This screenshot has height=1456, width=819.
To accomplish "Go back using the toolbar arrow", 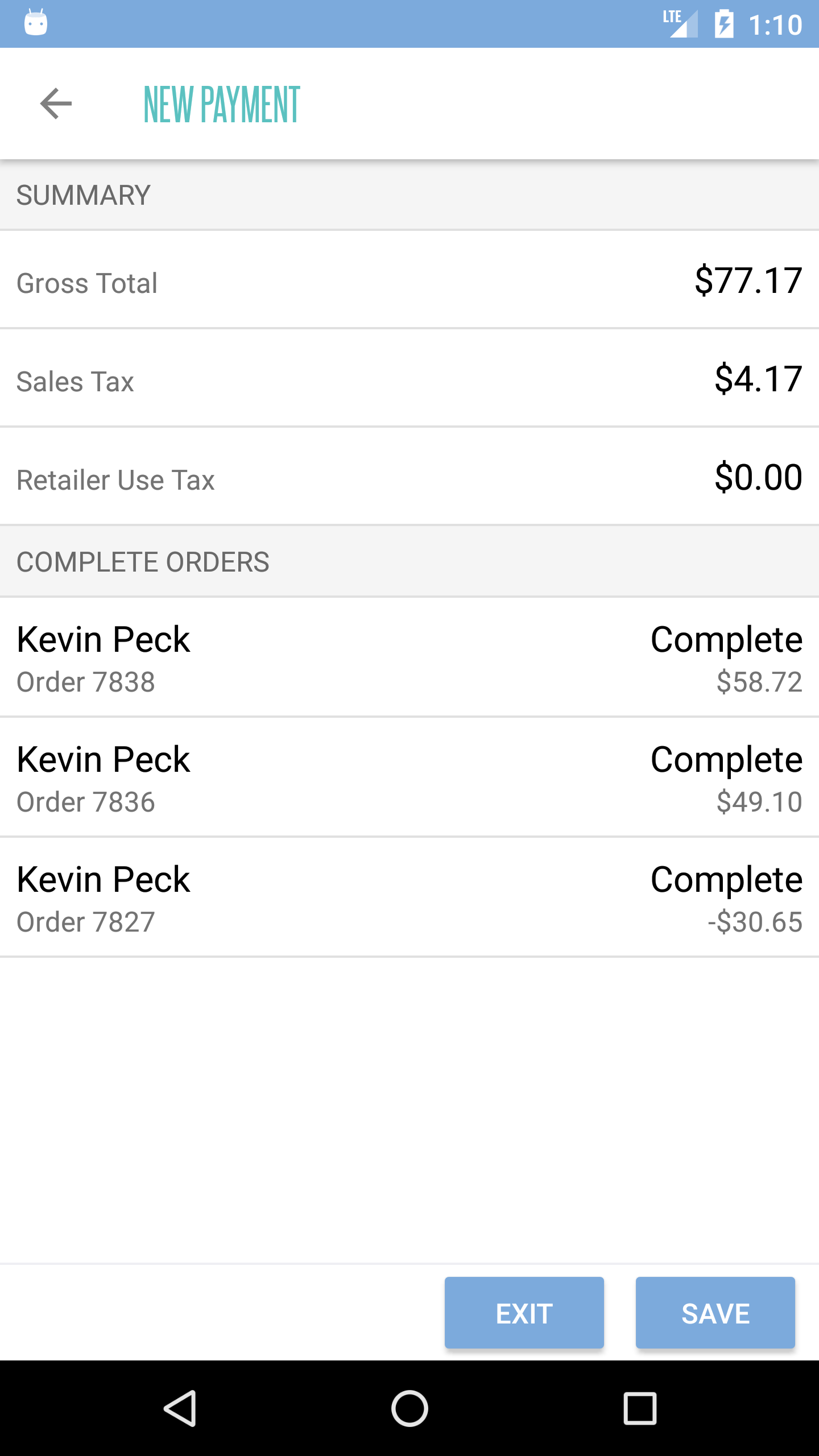I will [x=56, y=104].
